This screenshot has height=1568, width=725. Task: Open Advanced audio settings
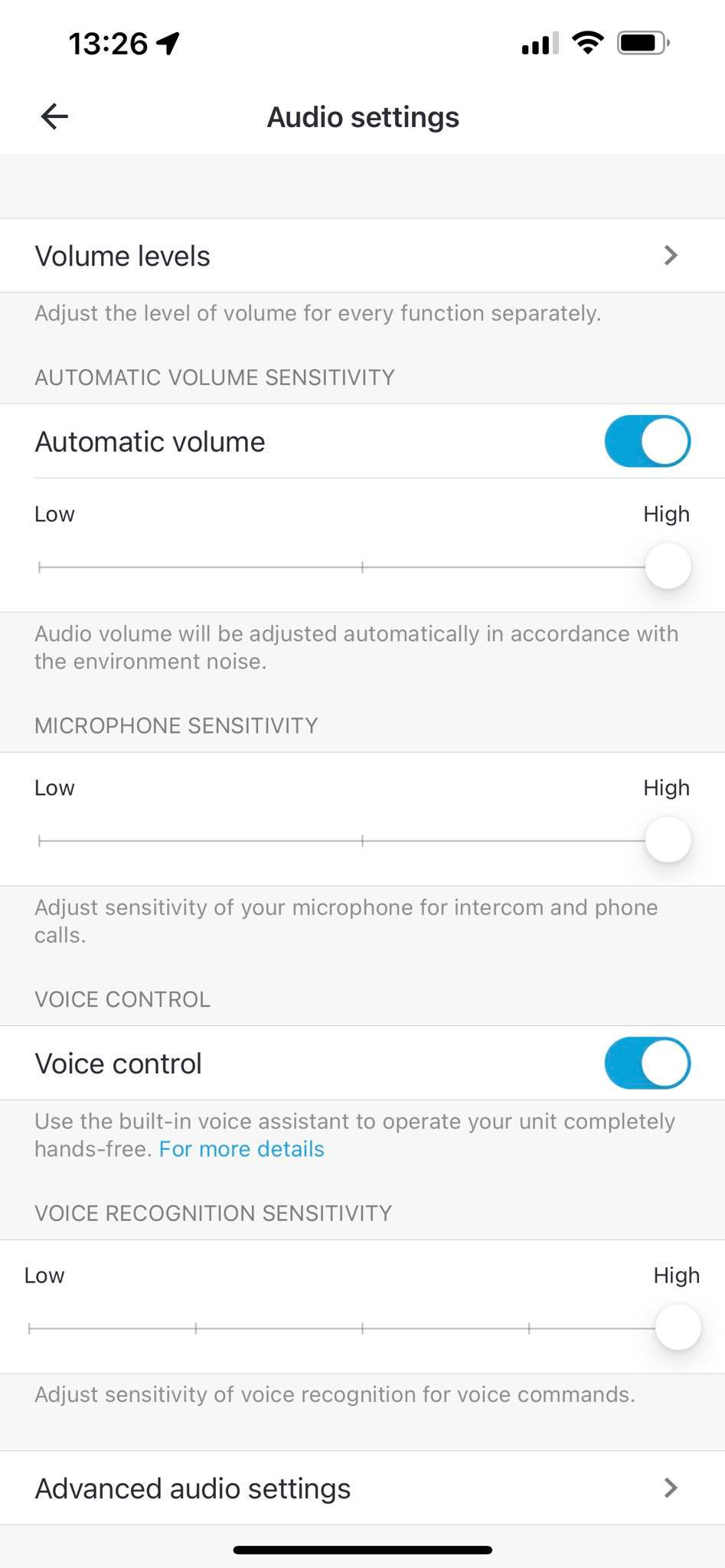pyautogui.click(x=362, y=1488)
